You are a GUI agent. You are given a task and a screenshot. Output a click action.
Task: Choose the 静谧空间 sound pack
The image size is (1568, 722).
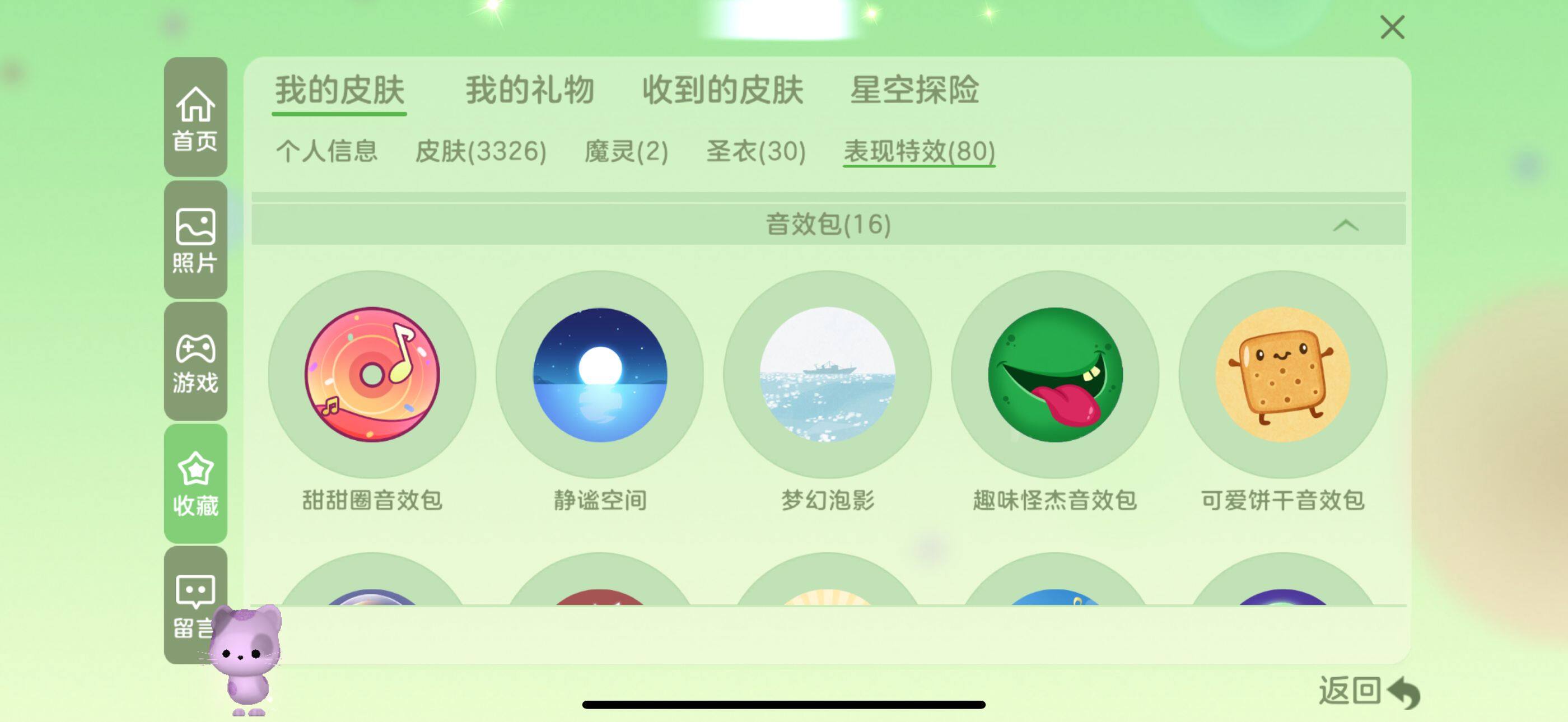[600, 374]
